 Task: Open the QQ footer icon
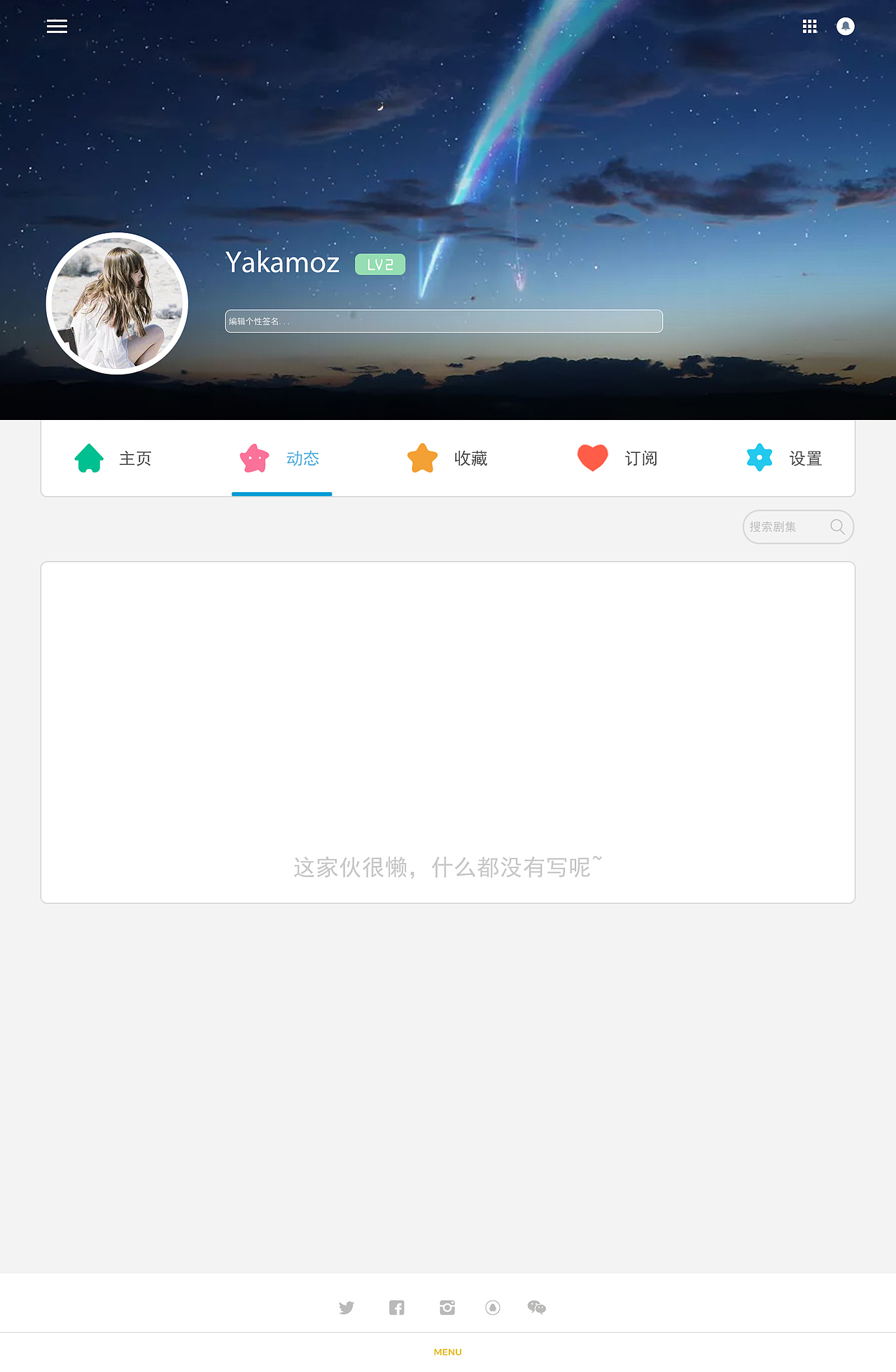tap(493, 1308)
